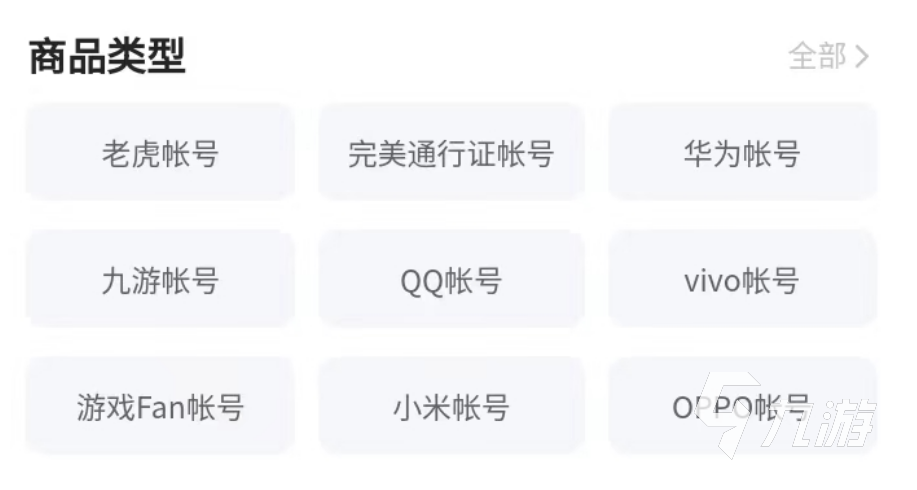Select the QQ帐号 option
Viewport: 917px width, 490px height.
click(451, 280)
